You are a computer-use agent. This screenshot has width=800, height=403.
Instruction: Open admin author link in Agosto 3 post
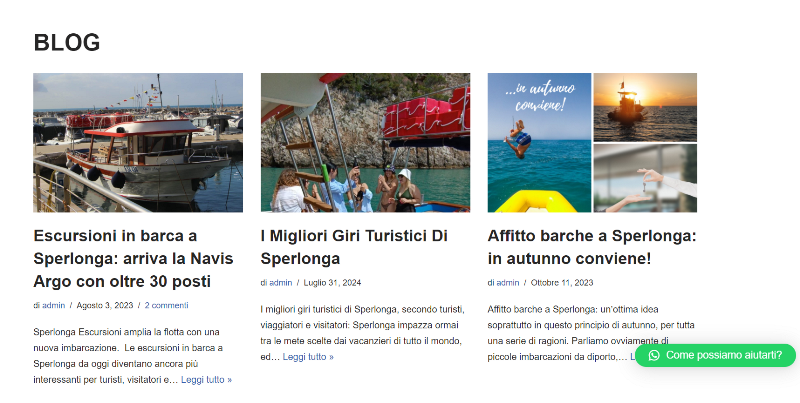click(x=54, y=305)
